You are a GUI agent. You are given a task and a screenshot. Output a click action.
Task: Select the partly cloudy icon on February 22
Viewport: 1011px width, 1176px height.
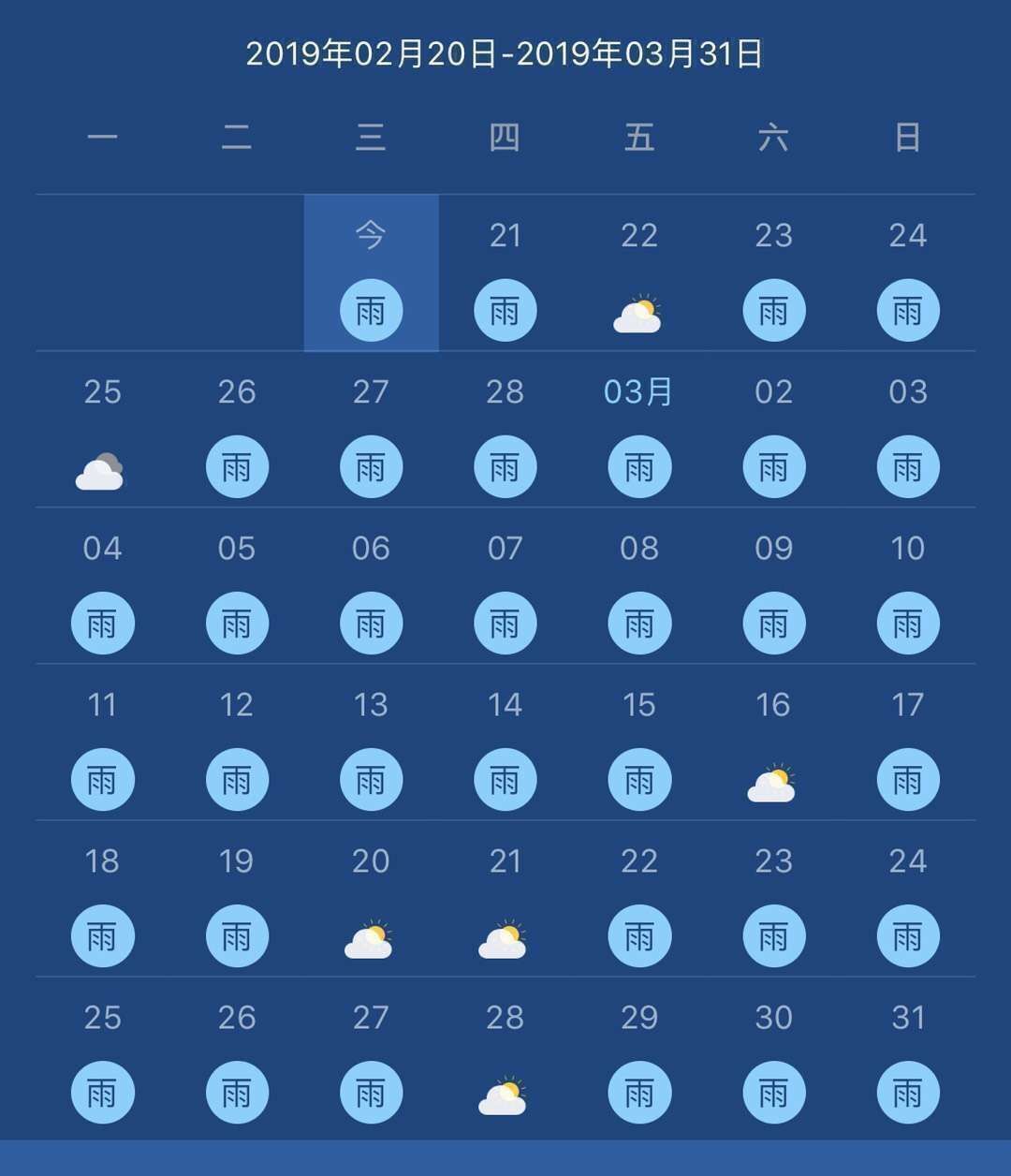[639, 312]
